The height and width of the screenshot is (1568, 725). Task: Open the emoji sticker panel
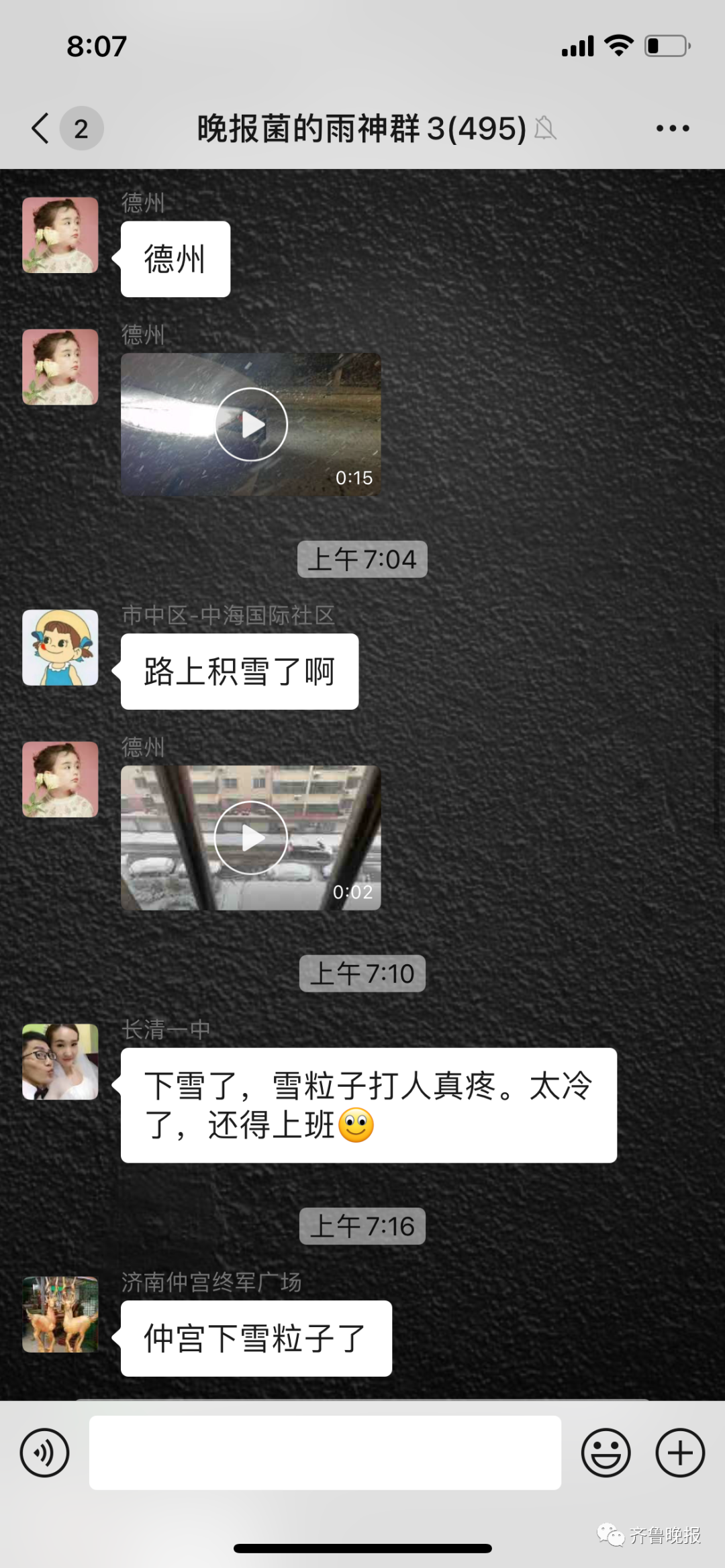tap(606, 1453)
